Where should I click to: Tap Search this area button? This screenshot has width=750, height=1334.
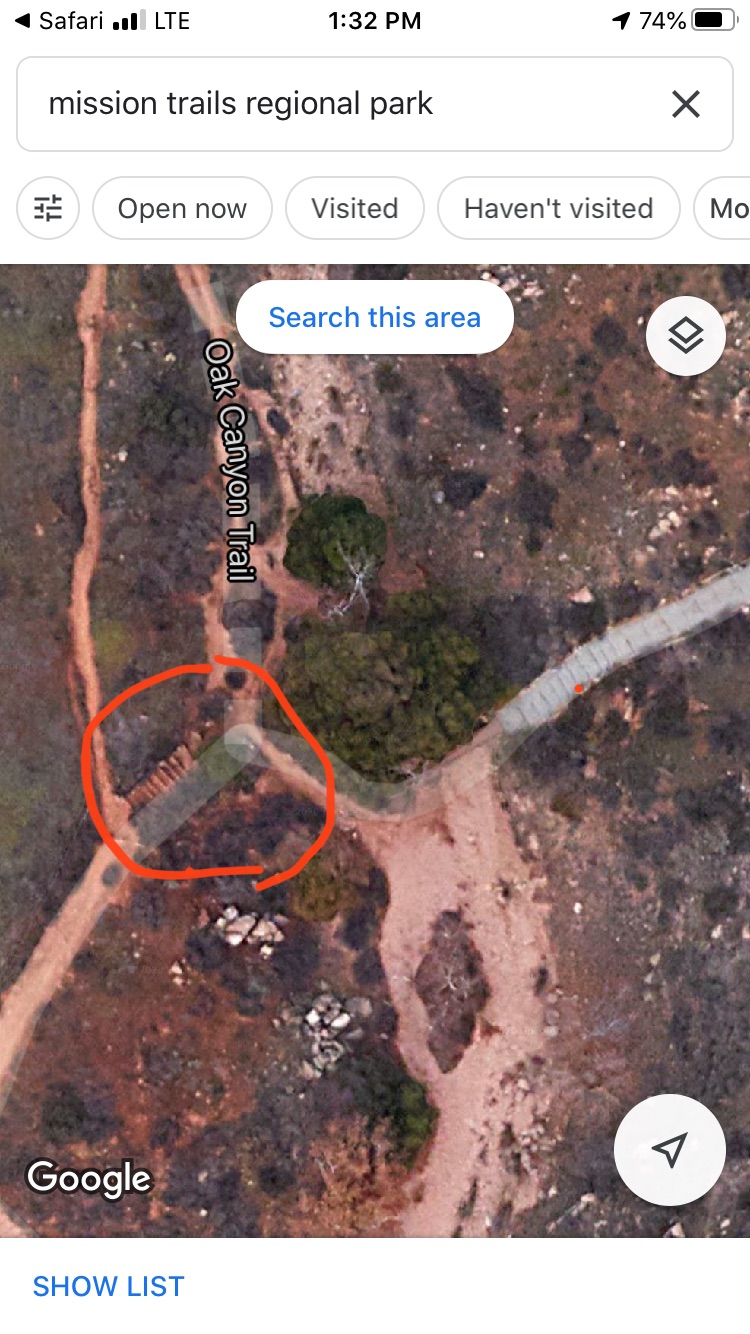click(375, 317)
